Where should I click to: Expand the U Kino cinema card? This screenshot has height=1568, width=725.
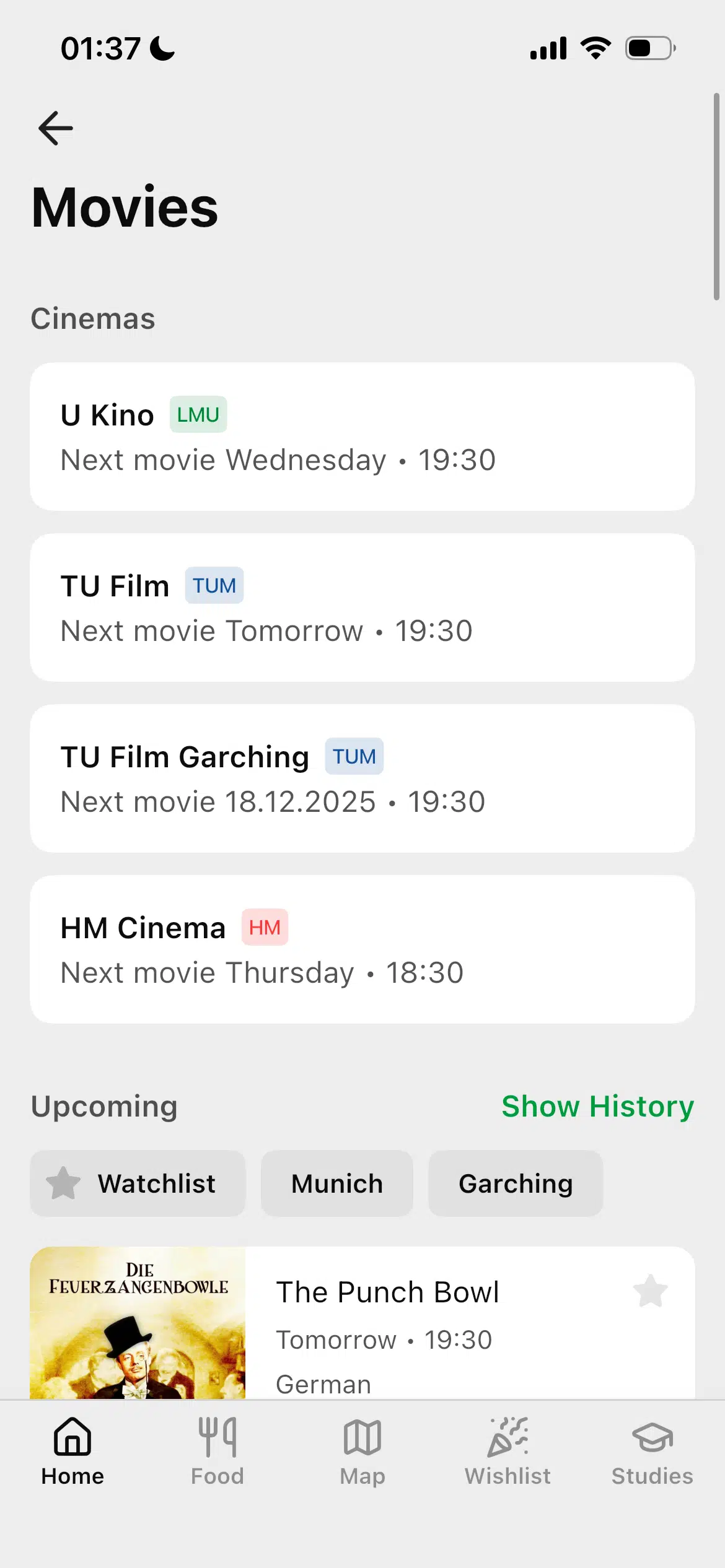pyautogui.click(x=362, y=437)
